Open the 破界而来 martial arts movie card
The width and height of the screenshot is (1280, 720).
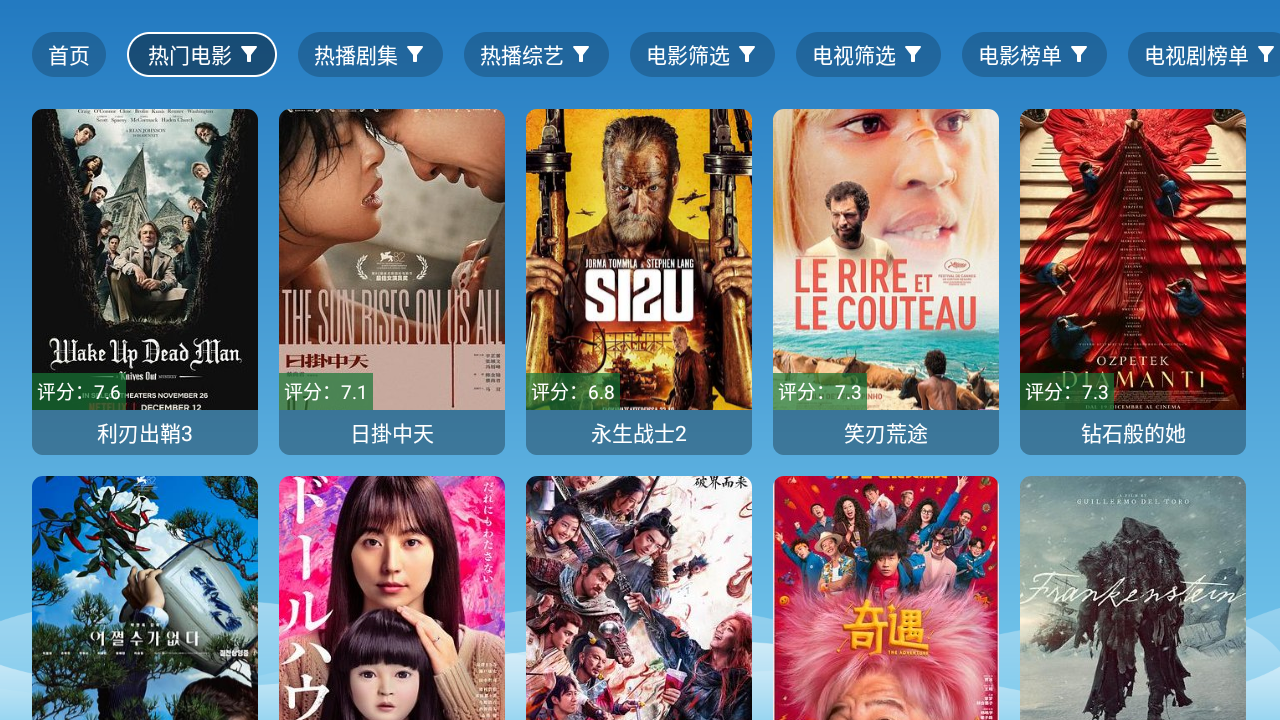(639, 600)
